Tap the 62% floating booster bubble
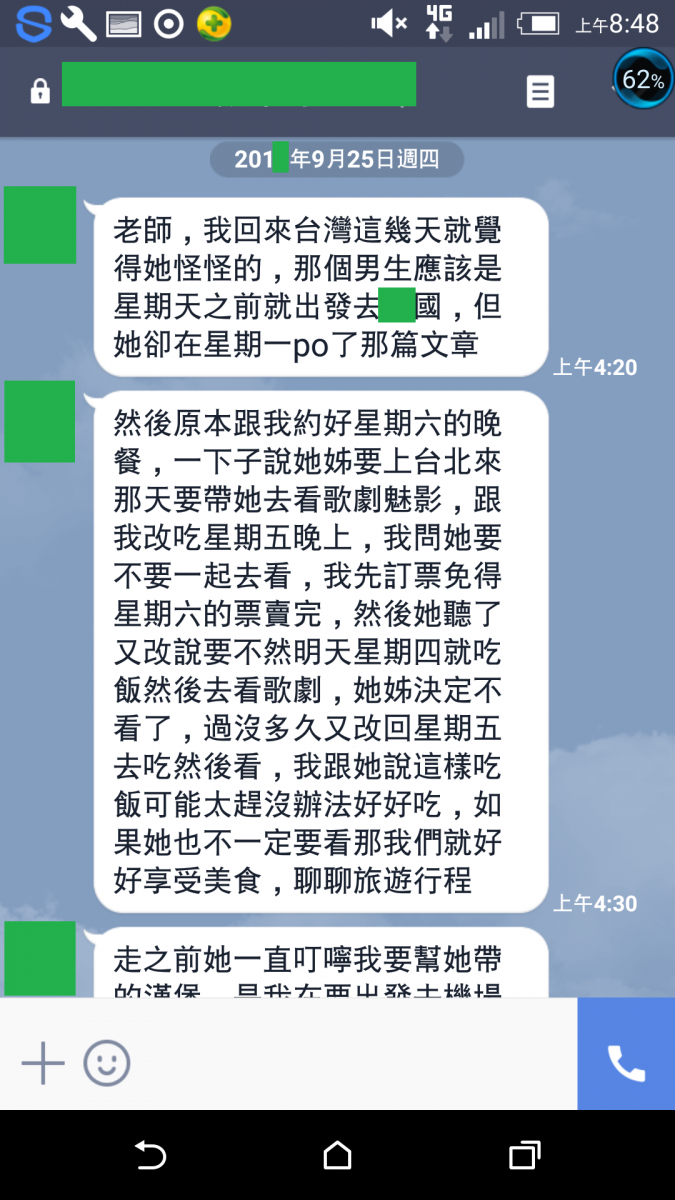 [x=642, y=80]
